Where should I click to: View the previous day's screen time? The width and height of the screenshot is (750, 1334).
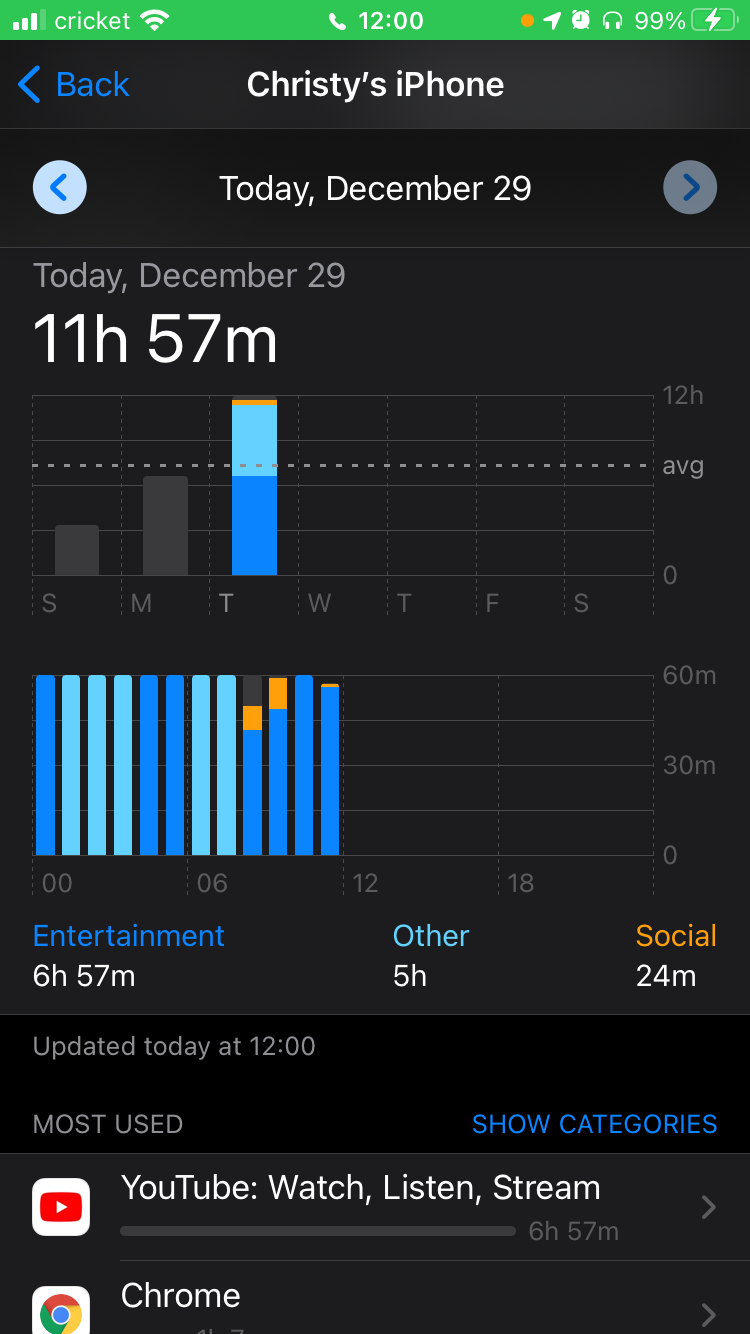pos(60,188)
